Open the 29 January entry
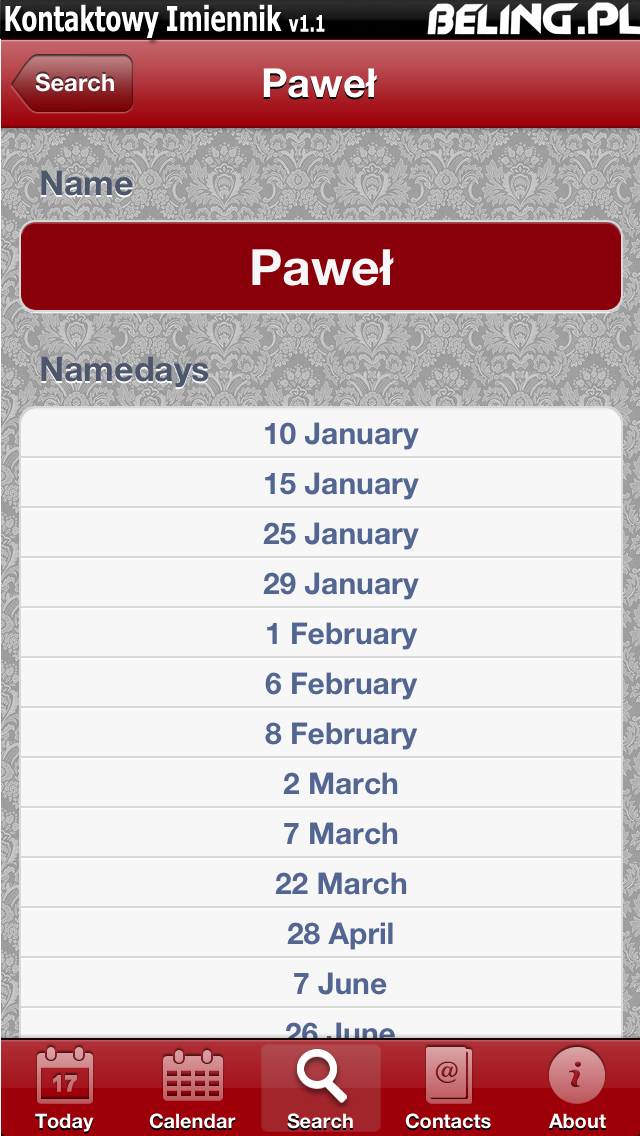This screenshot has width=640, height=1136. 321,583
